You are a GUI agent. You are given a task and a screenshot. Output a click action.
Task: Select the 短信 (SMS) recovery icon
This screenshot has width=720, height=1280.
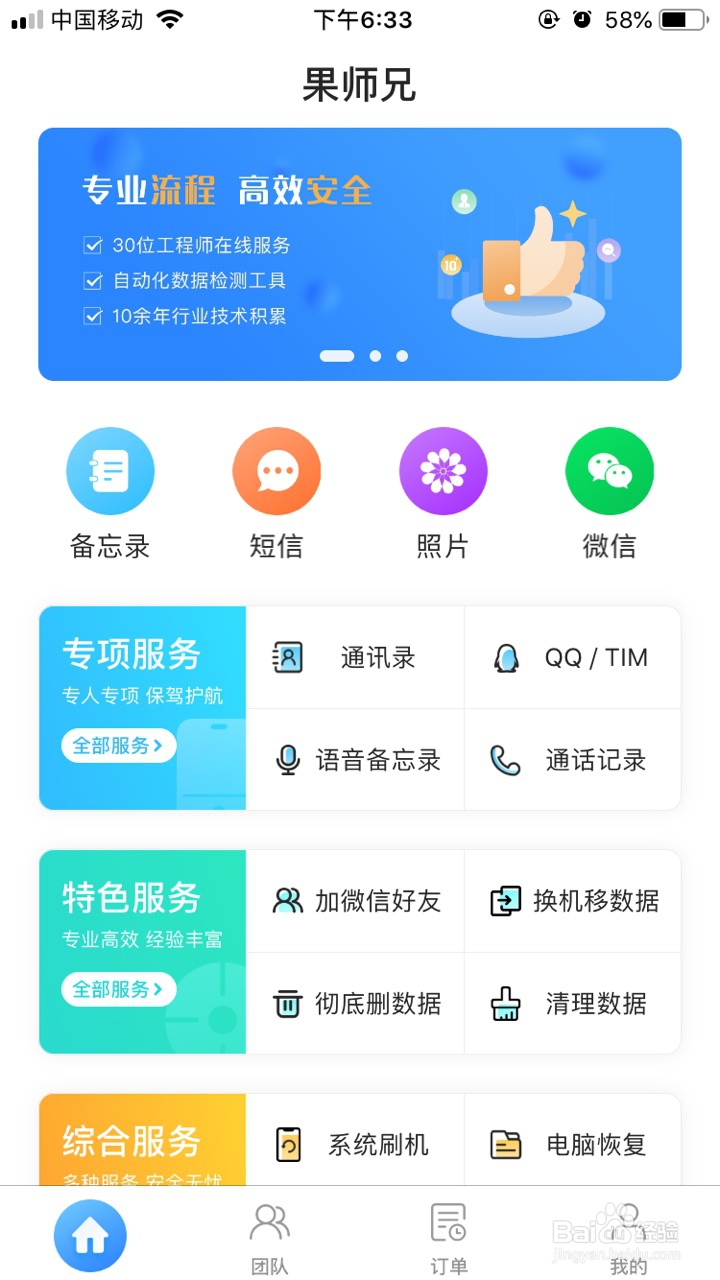click(277, 470)
